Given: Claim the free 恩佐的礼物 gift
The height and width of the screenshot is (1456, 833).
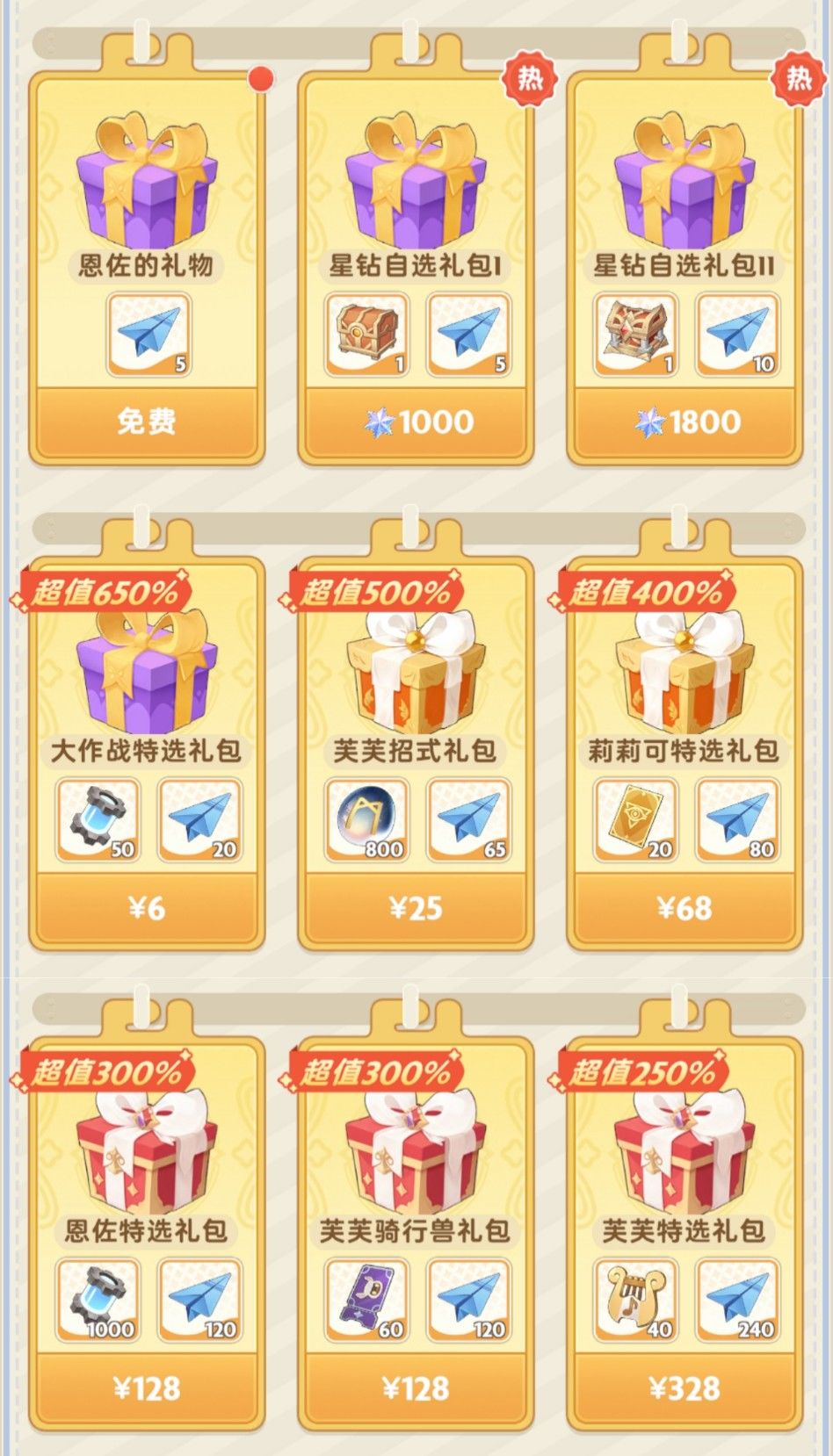Looking at the screenshot, I should [x=147, y=422].
